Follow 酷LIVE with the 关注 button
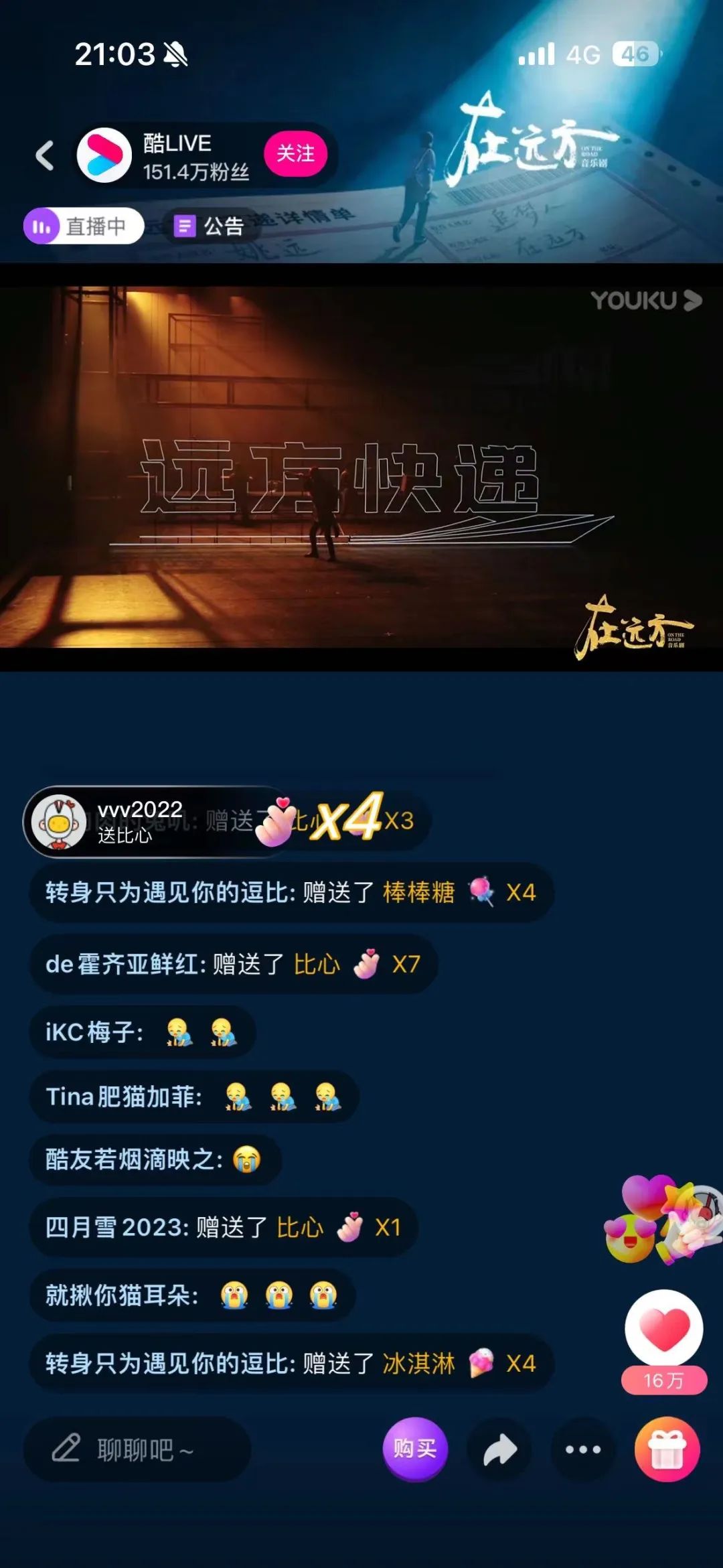The width and height of the screenshot is (723, 1568). pyautogui.click(x=295, y=153)
